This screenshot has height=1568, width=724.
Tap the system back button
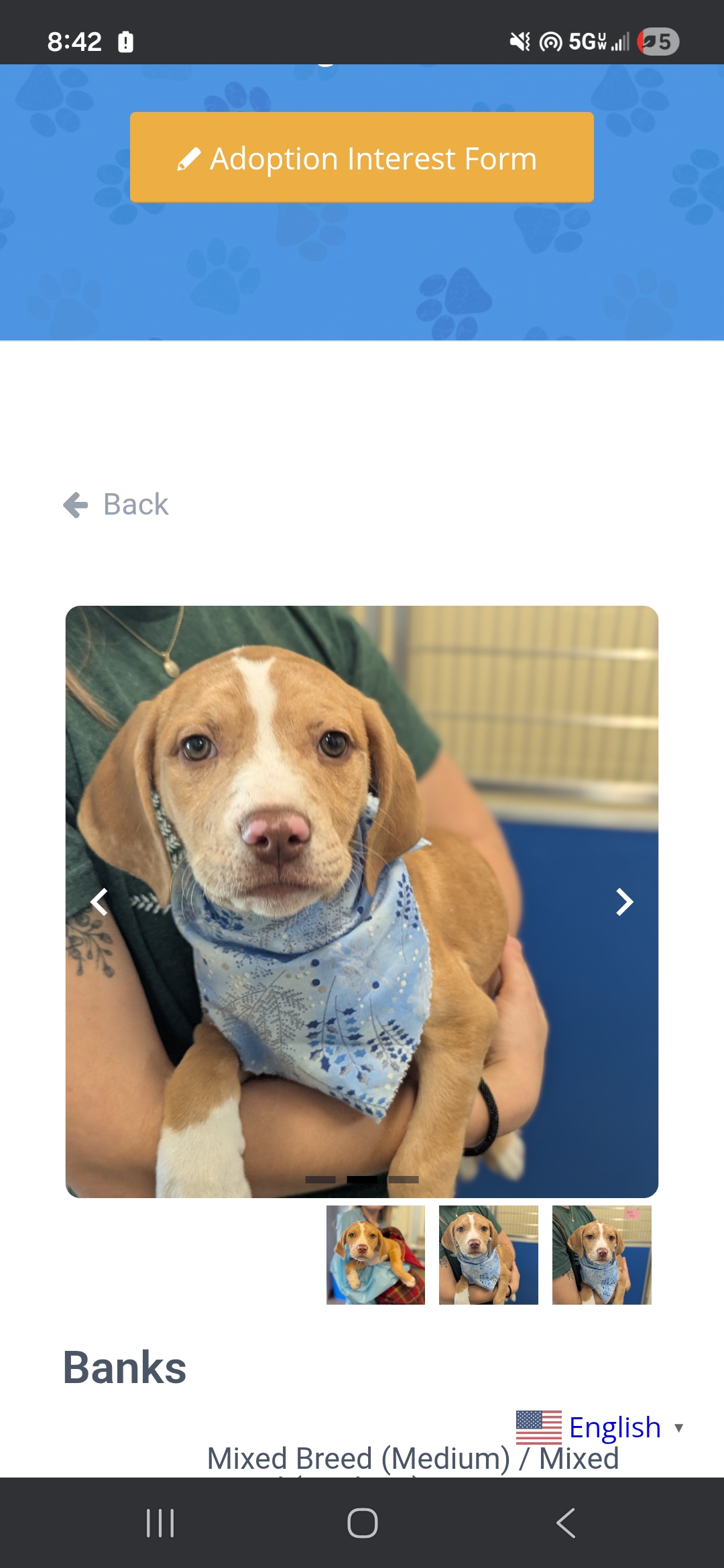click(x=565, y=1523)
